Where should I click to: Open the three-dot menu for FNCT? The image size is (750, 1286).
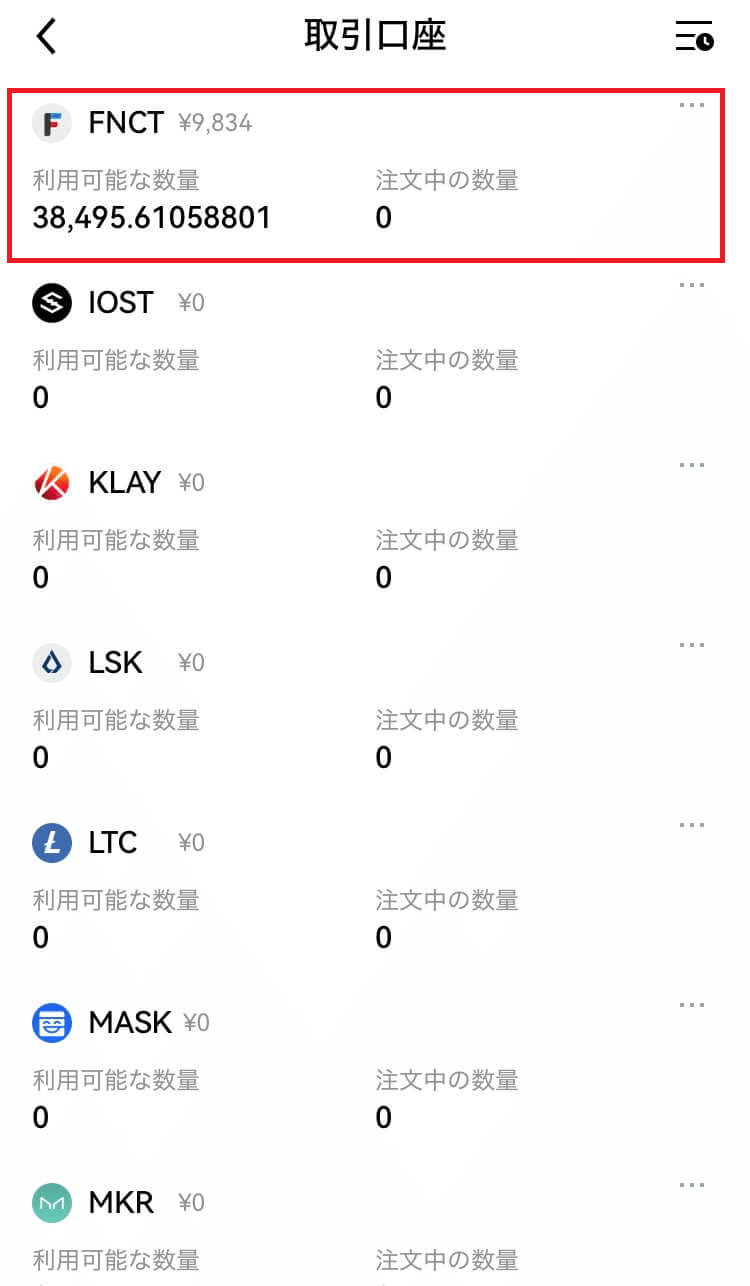692,105
